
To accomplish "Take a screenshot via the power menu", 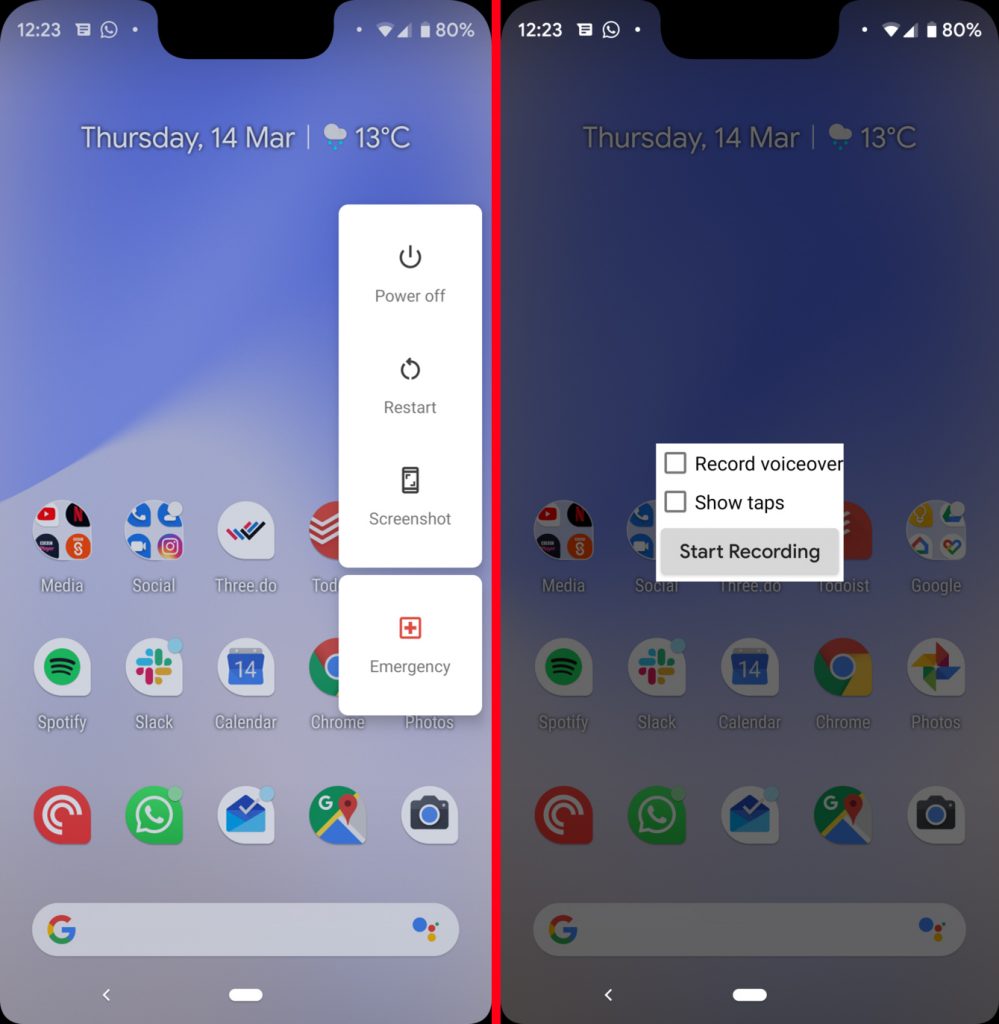I will tap(410, 496).
